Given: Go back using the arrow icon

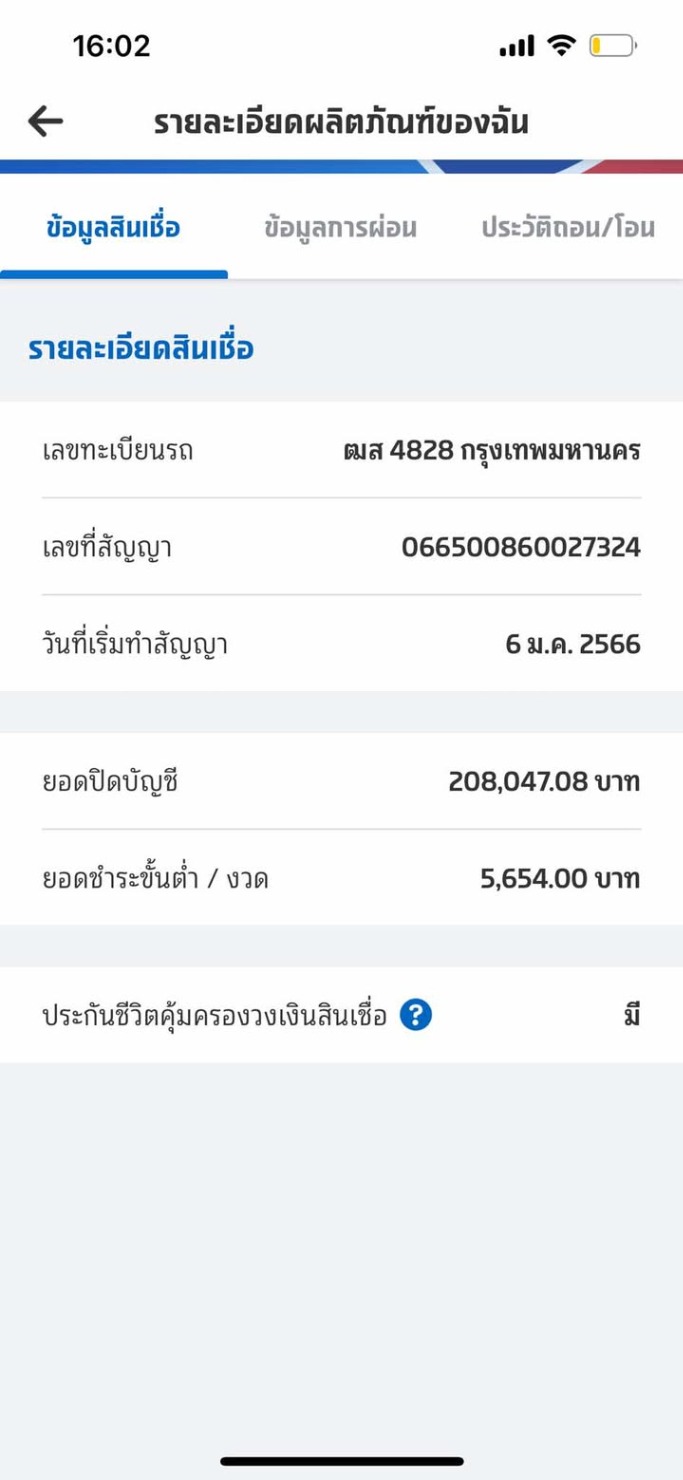Looking at the screenshot, I should pyautogui.click(x=45, y=122).
